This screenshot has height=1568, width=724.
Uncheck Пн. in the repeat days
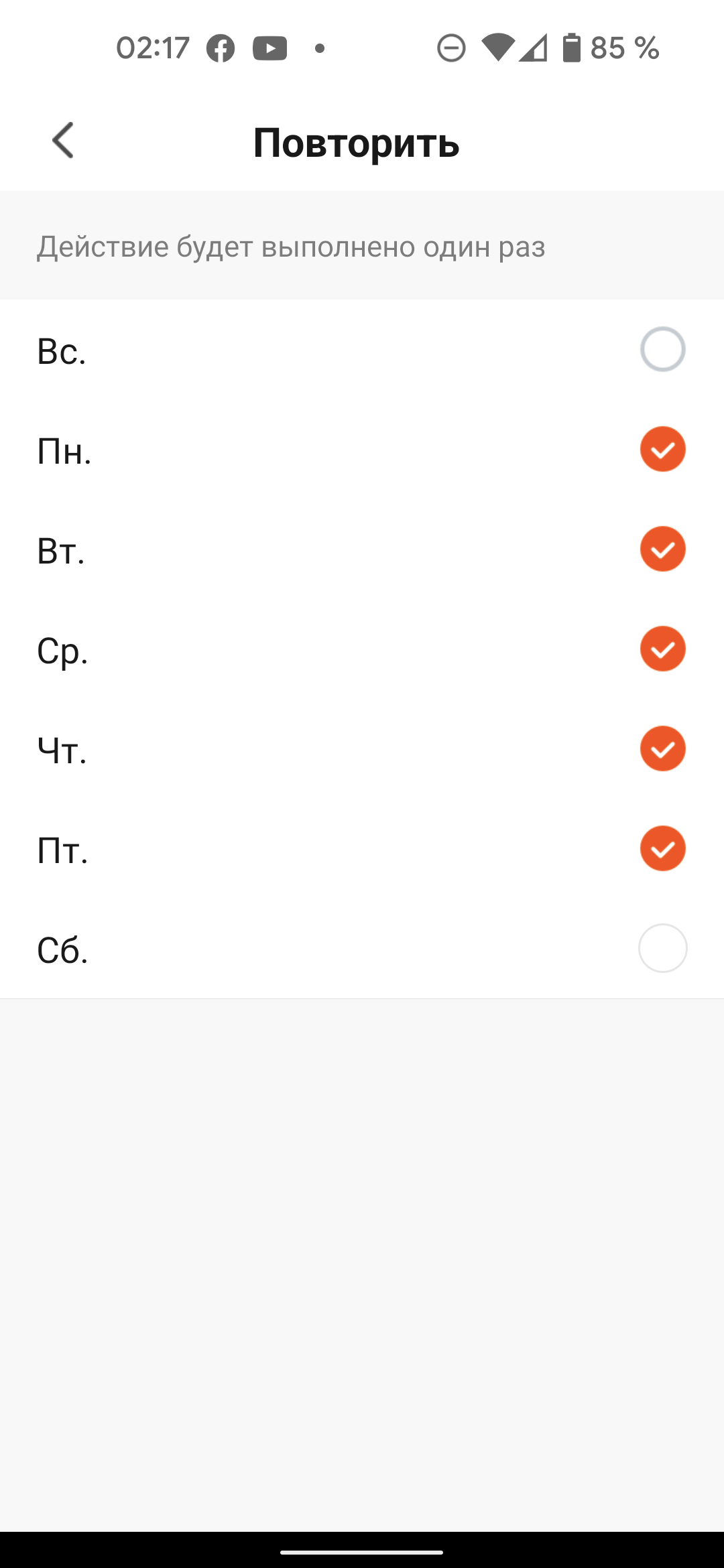point(662,449)
